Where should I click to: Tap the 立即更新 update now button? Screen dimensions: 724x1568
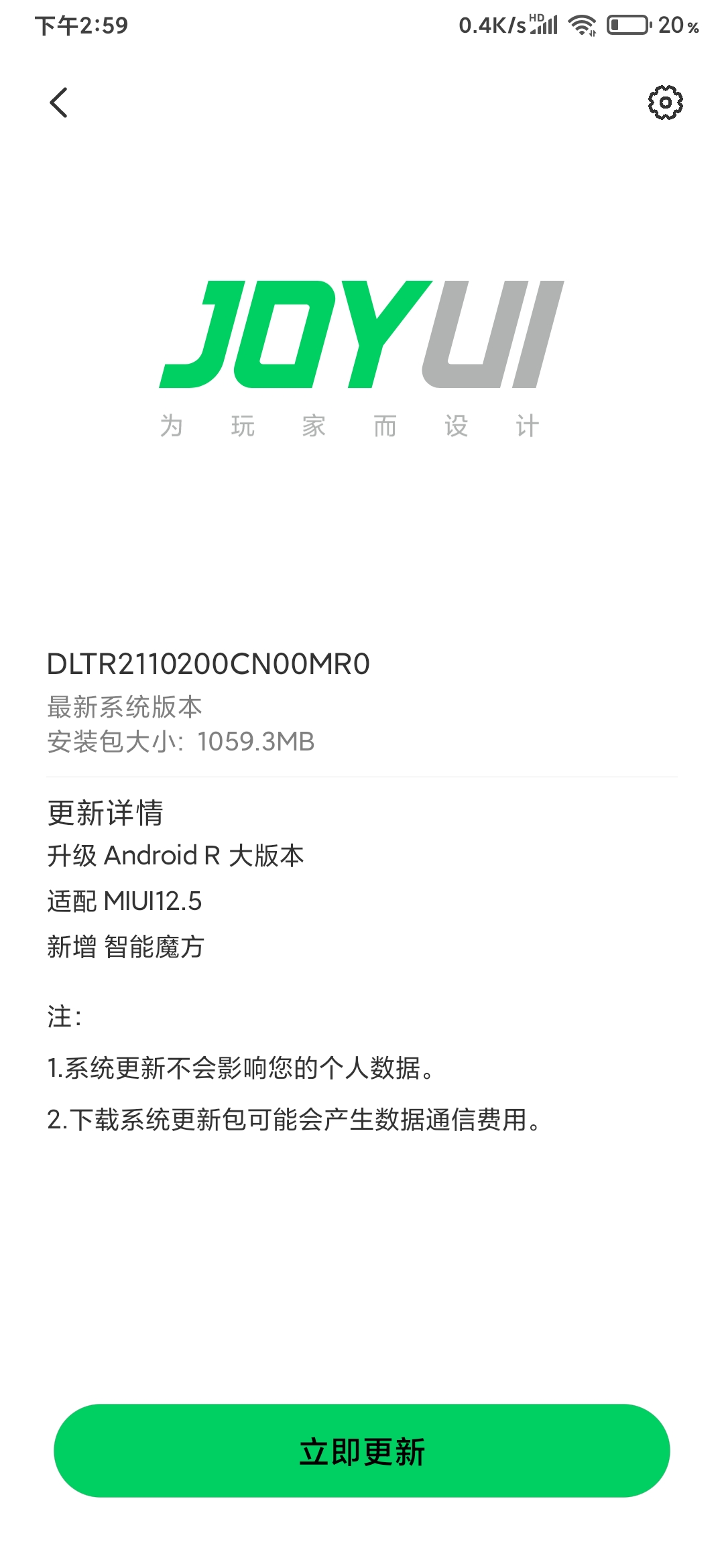click(x=362, y=1451)
